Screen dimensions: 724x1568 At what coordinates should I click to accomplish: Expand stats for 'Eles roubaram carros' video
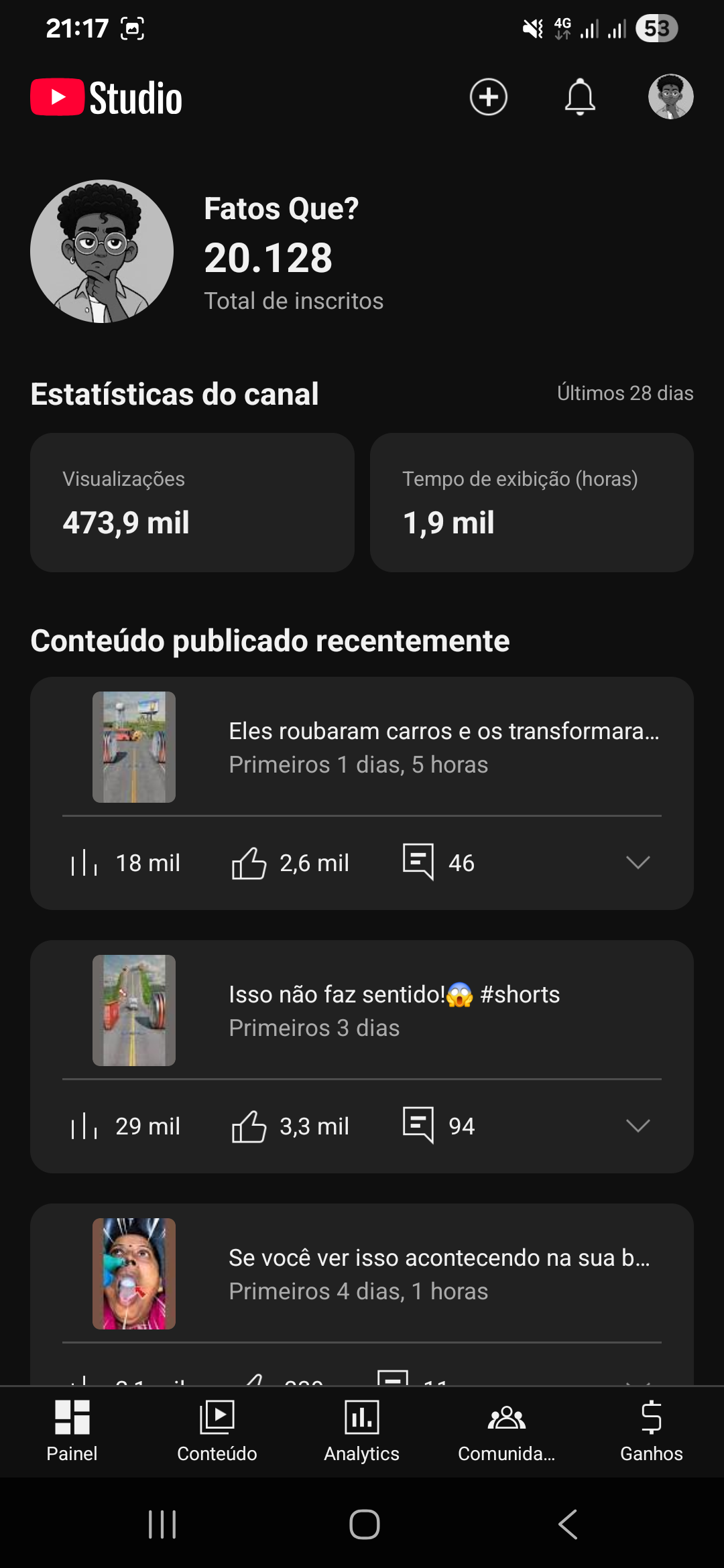pyautogui.click(x=638, y=862)
